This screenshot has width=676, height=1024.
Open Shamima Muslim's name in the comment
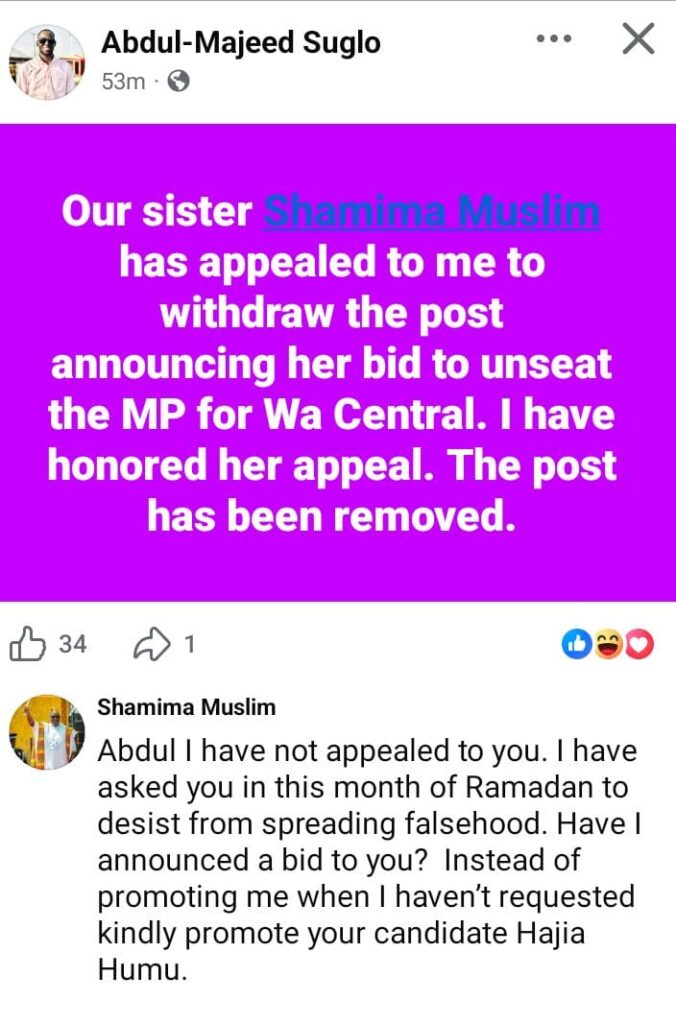[186, 708]
